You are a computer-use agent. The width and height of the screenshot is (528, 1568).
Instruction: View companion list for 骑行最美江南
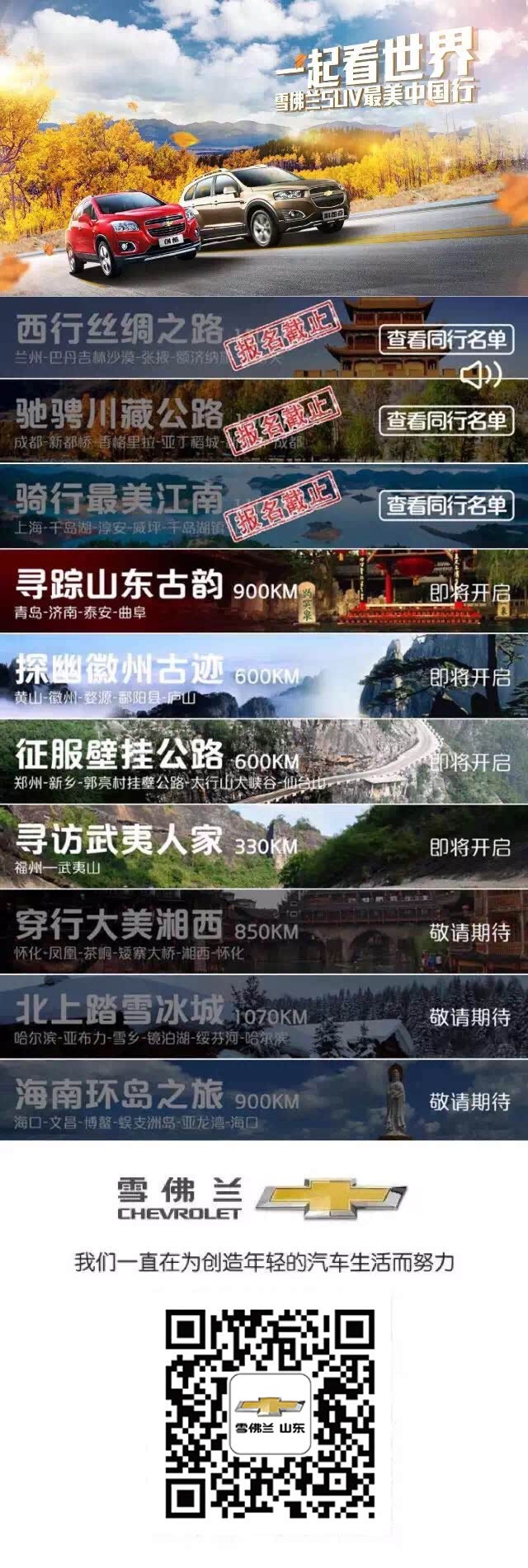pos(446,505)
